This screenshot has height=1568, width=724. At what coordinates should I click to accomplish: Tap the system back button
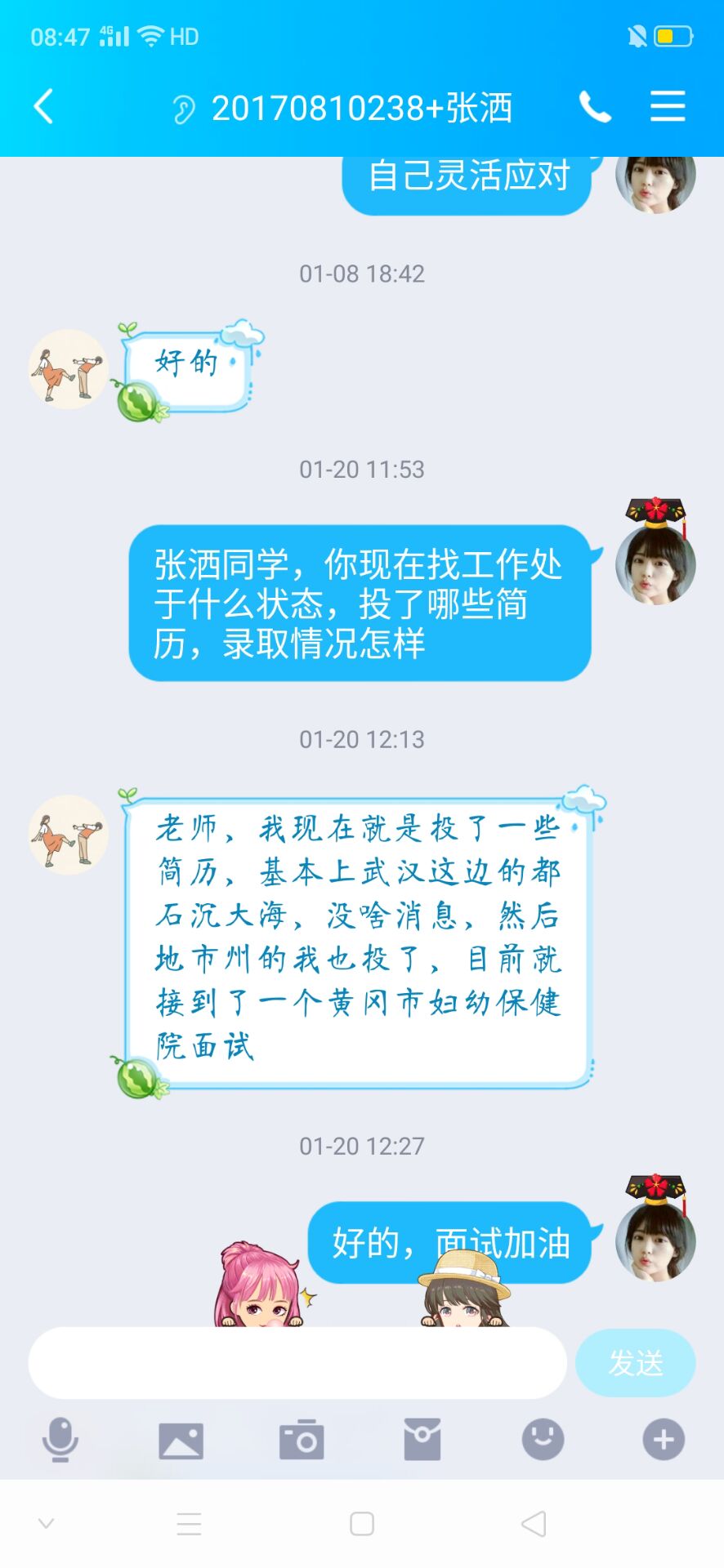534,1524
